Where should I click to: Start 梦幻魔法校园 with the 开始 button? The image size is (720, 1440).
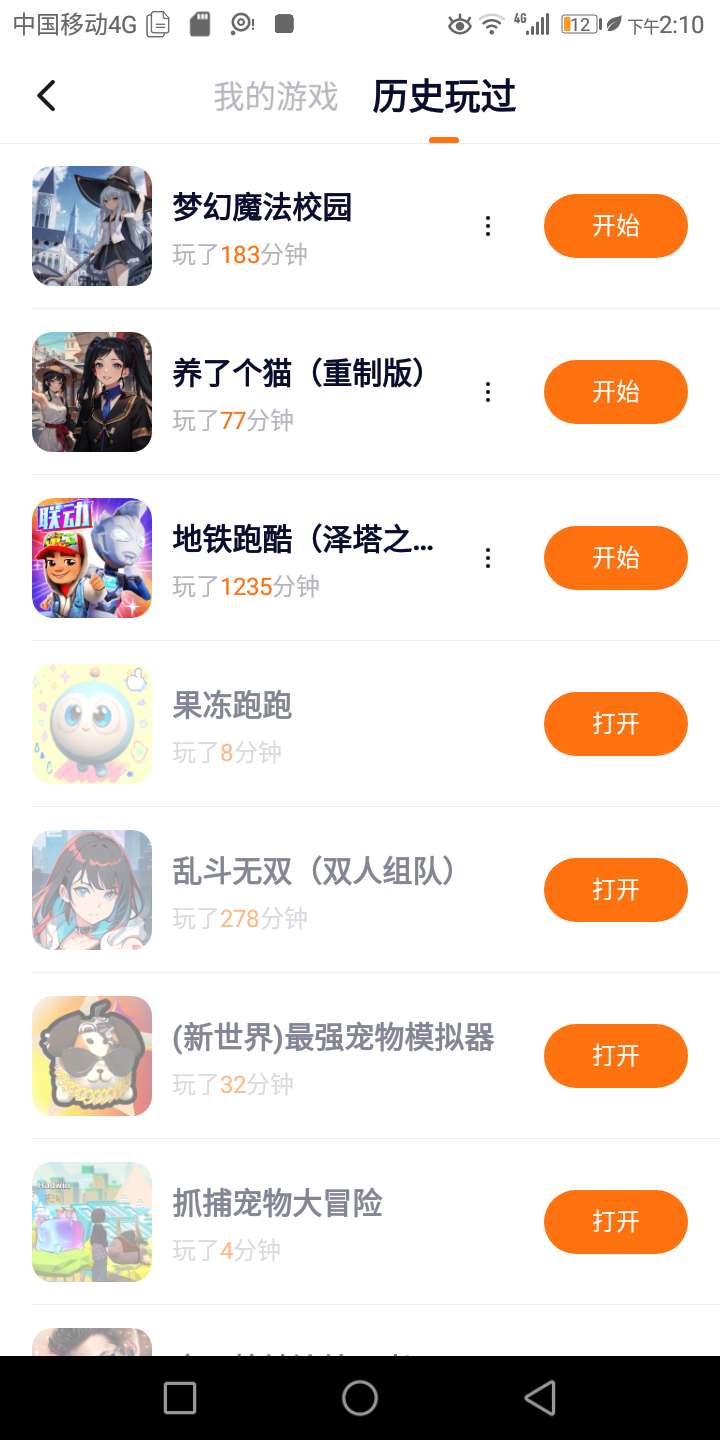tap(615, 226)
